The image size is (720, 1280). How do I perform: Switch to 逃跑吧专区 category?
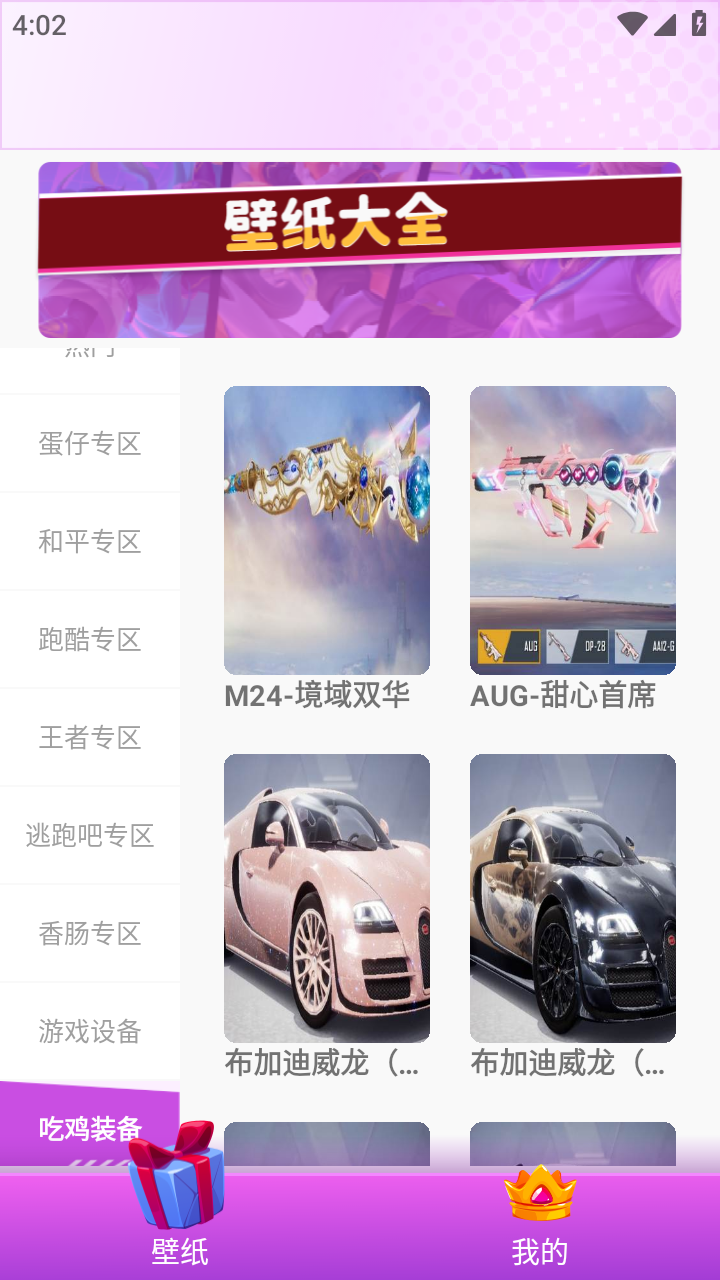90,835
